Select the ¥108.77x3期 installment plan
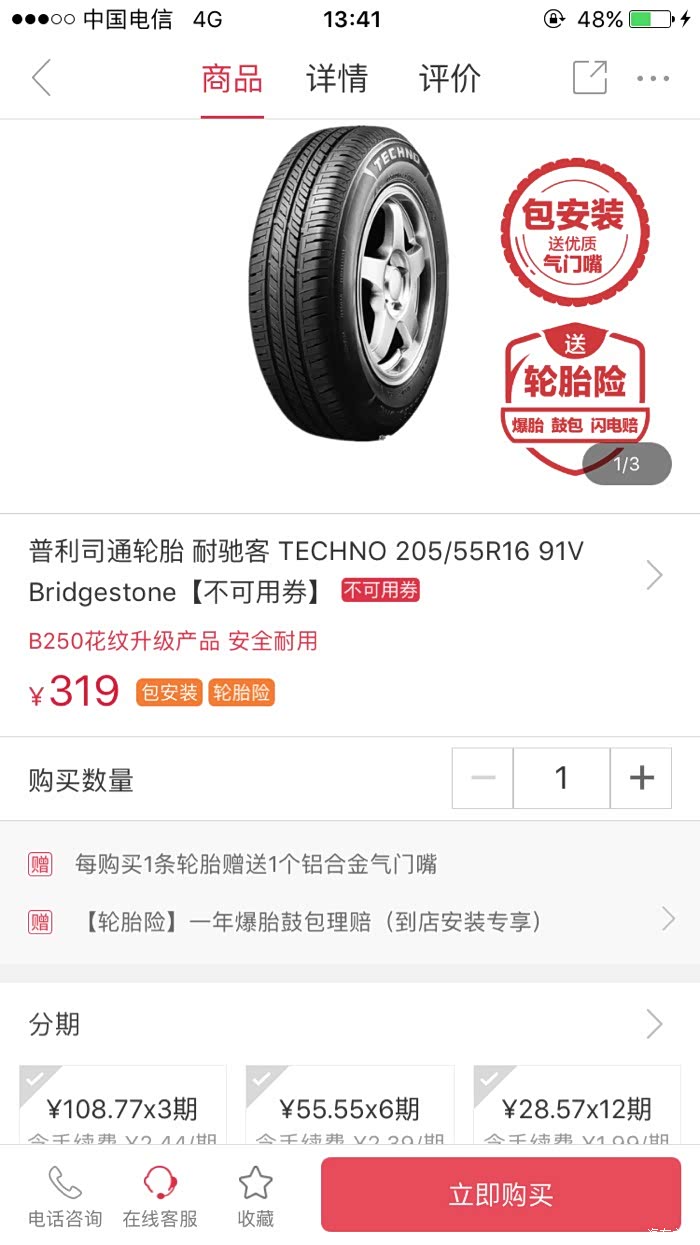 pyautogui.click(x=123, y=1108)
